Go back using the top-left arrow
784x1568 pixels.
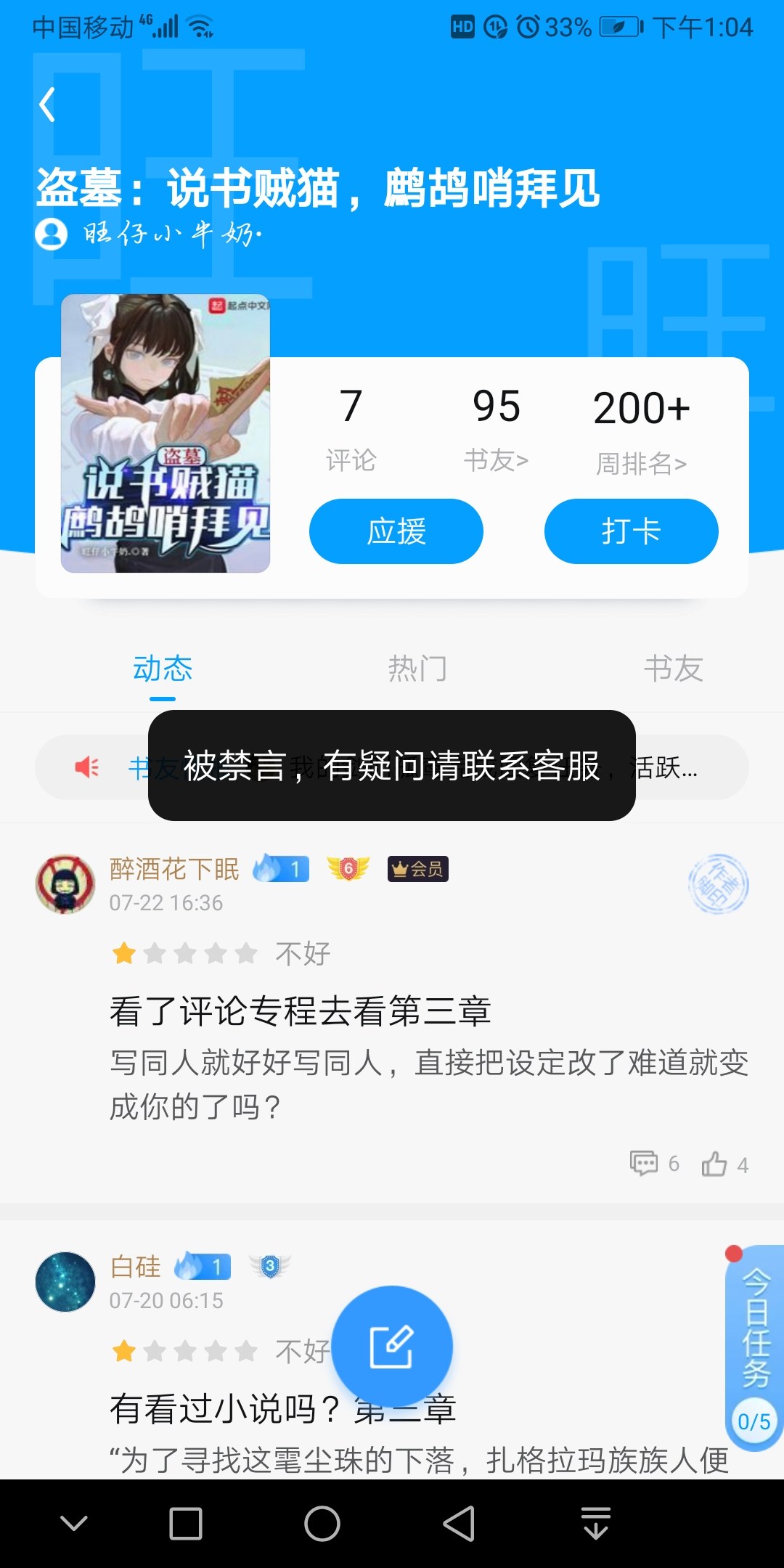[48, 105]
